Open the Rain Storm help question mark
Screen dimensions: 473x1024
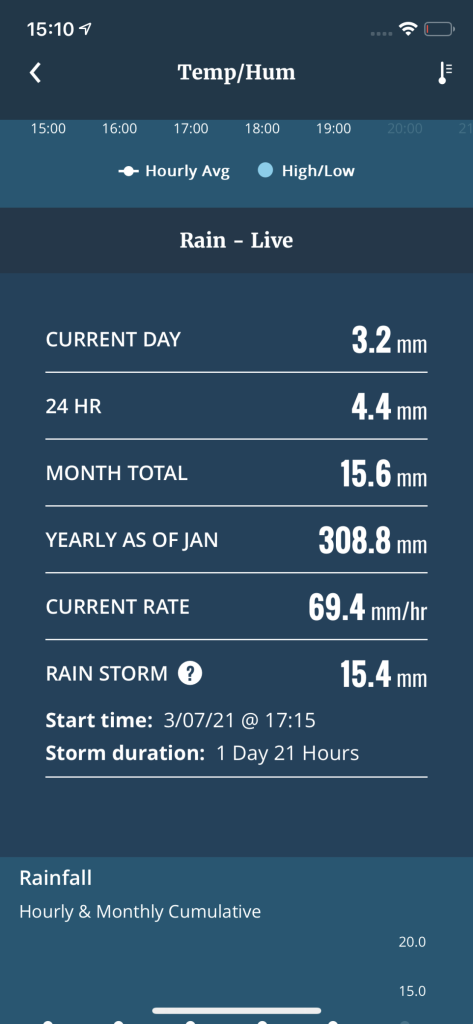(x=190, y=673)
